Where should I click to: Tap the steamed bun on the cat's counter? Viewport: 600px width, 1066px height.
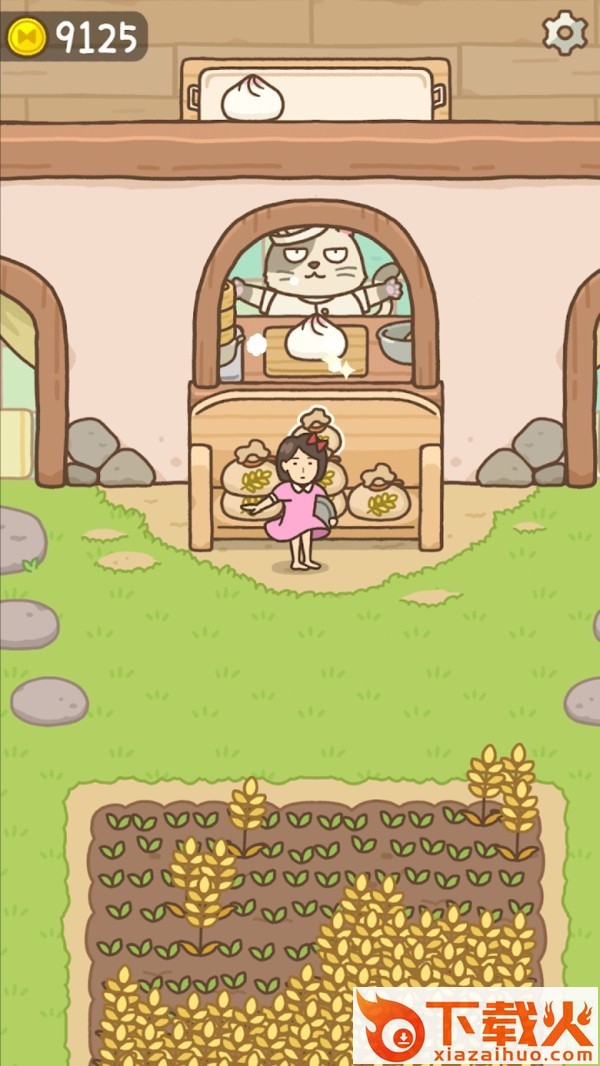tap(316, 337)
